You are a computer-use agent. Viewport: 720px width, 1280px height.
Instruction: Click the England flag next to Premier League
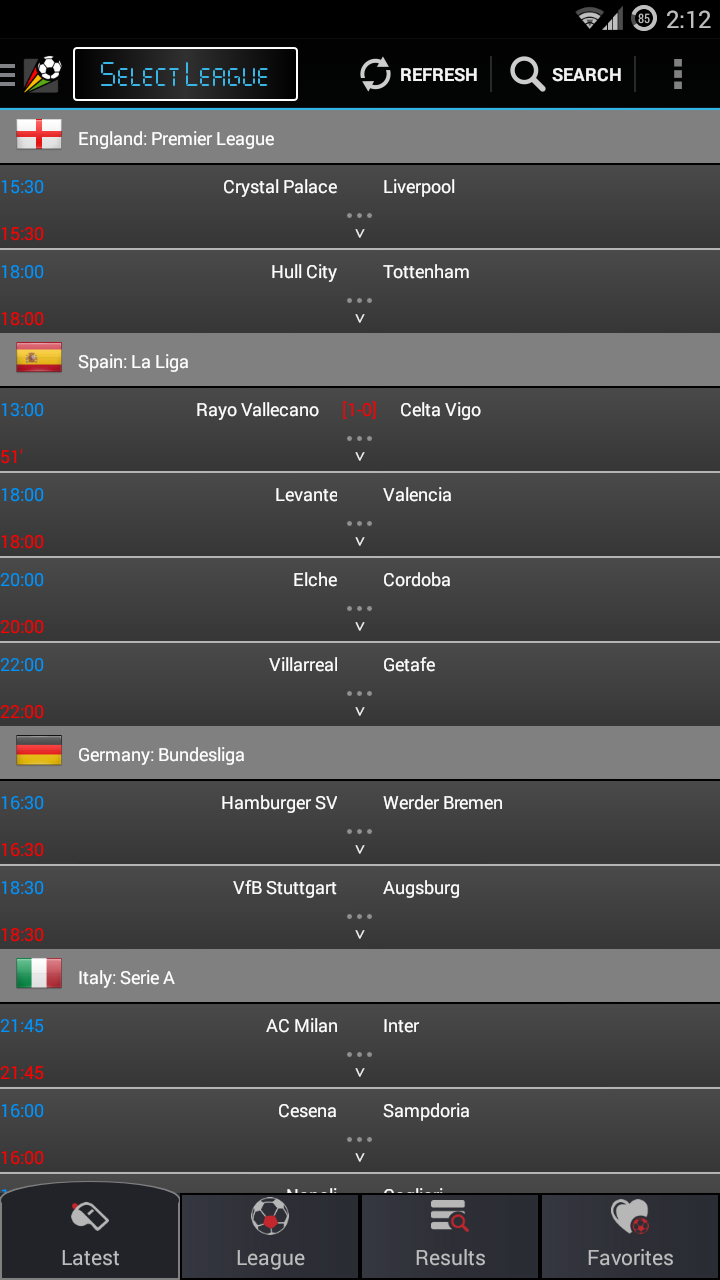click(37, 138)
